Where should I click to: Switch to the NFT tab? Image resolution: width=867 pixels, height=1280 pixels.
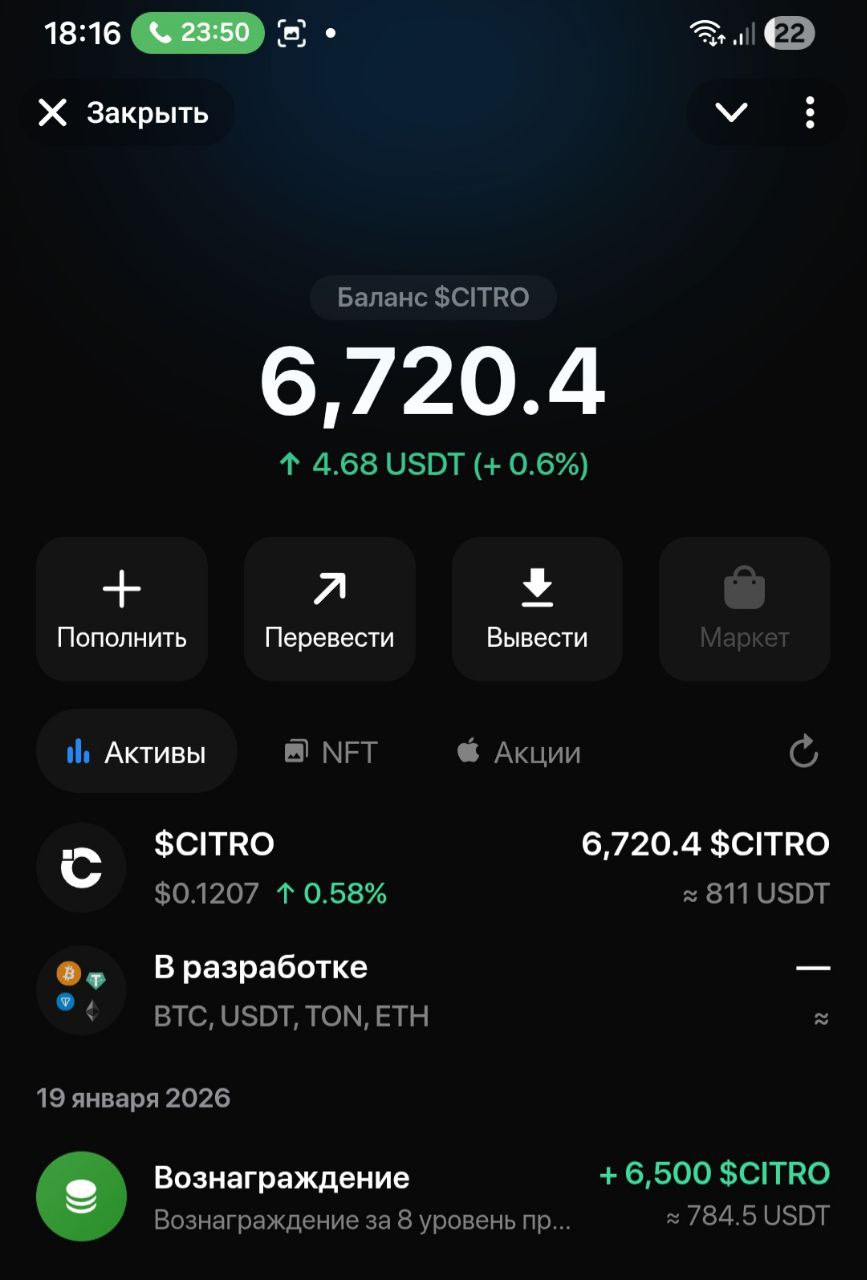pos(330,752)
